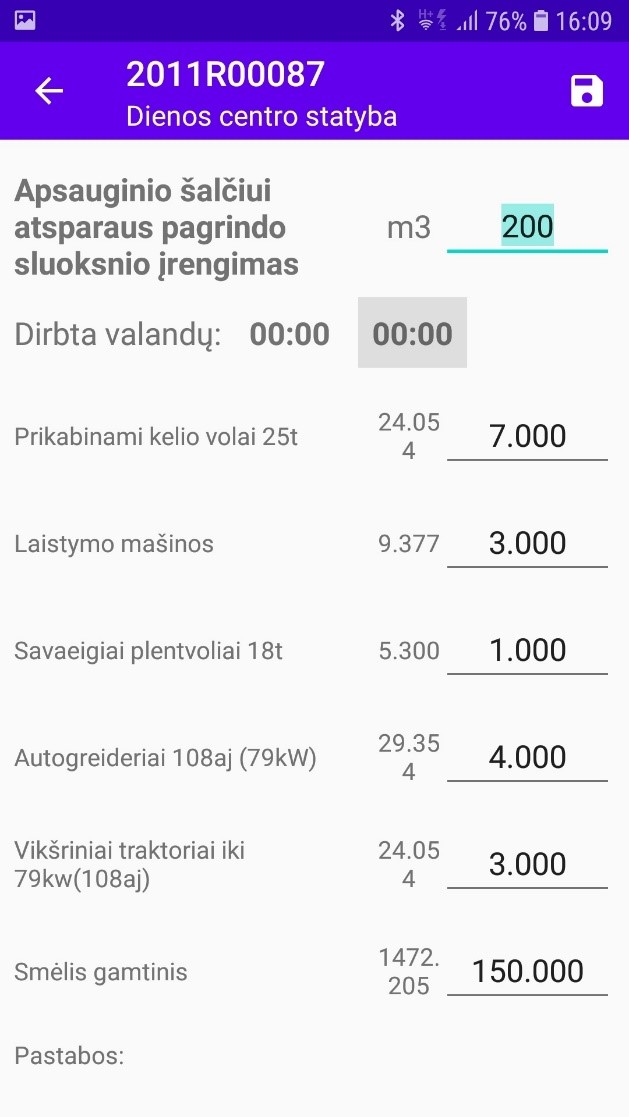Save the entry with the floppy disk icon
Screen dimensions: 629x1117
pyautogui.click(x=587, y=91)
